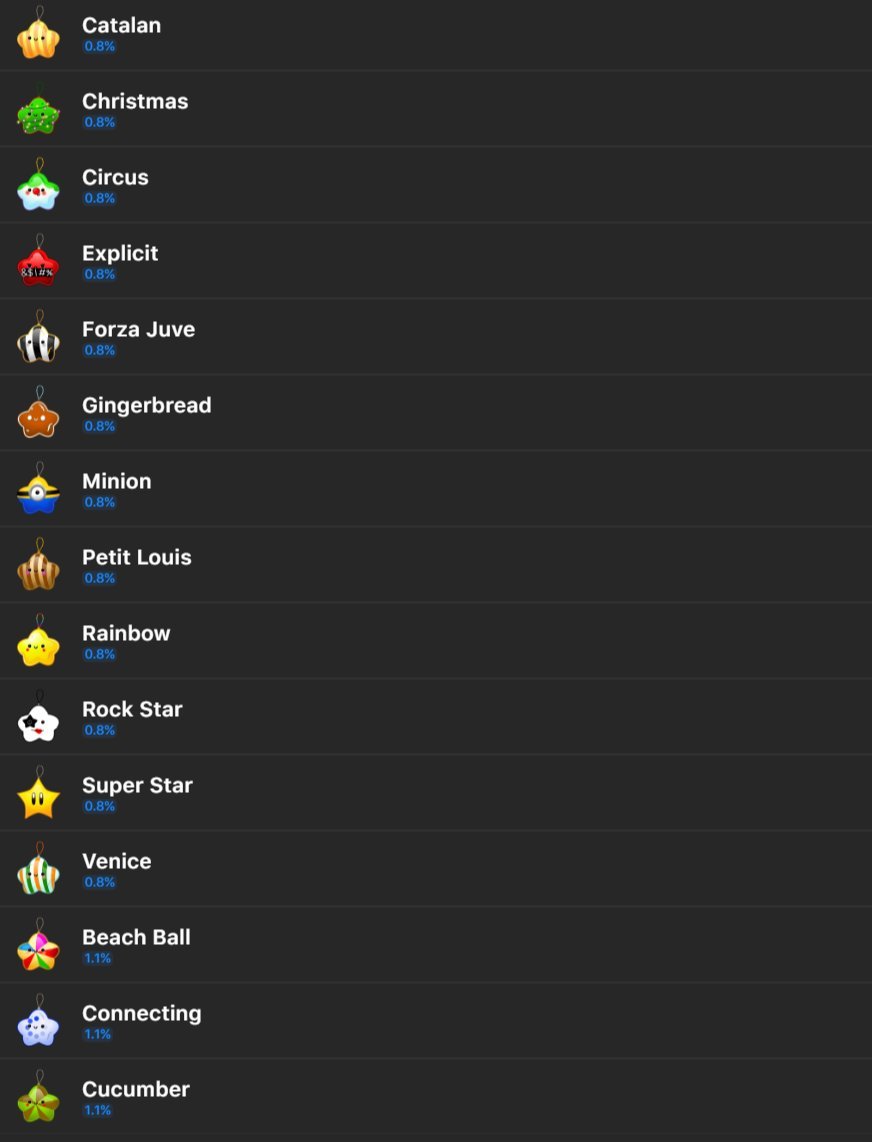Select the Cucumber list item
Image resolution: width=872 pixels, height=1142 pixels.
[x=135, y=1097]
